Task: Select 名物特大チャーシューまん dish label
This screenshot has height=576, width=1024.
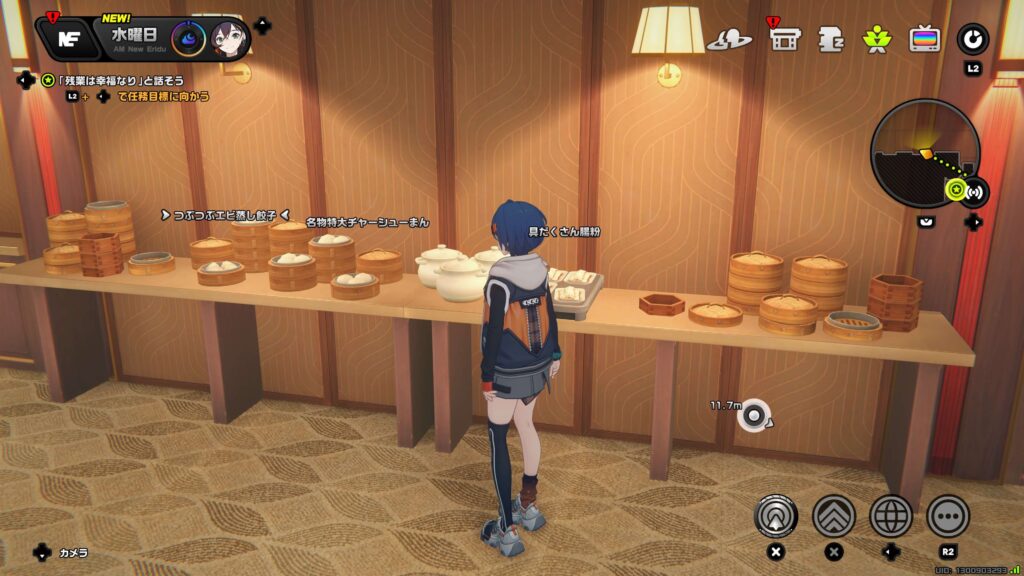Action: click(366, 222)
